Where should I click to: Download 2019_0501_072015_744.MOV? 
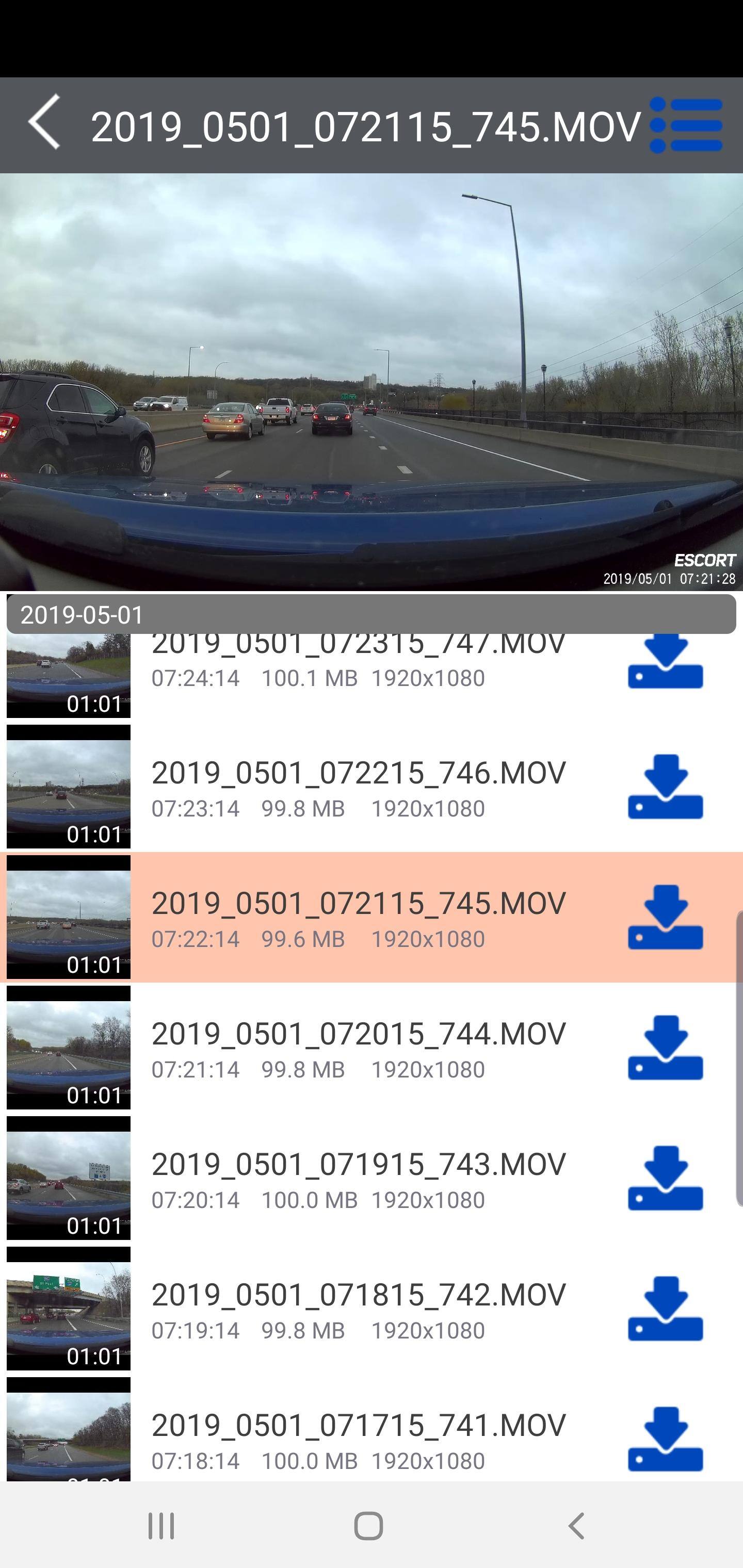(x=665, y=1048)
